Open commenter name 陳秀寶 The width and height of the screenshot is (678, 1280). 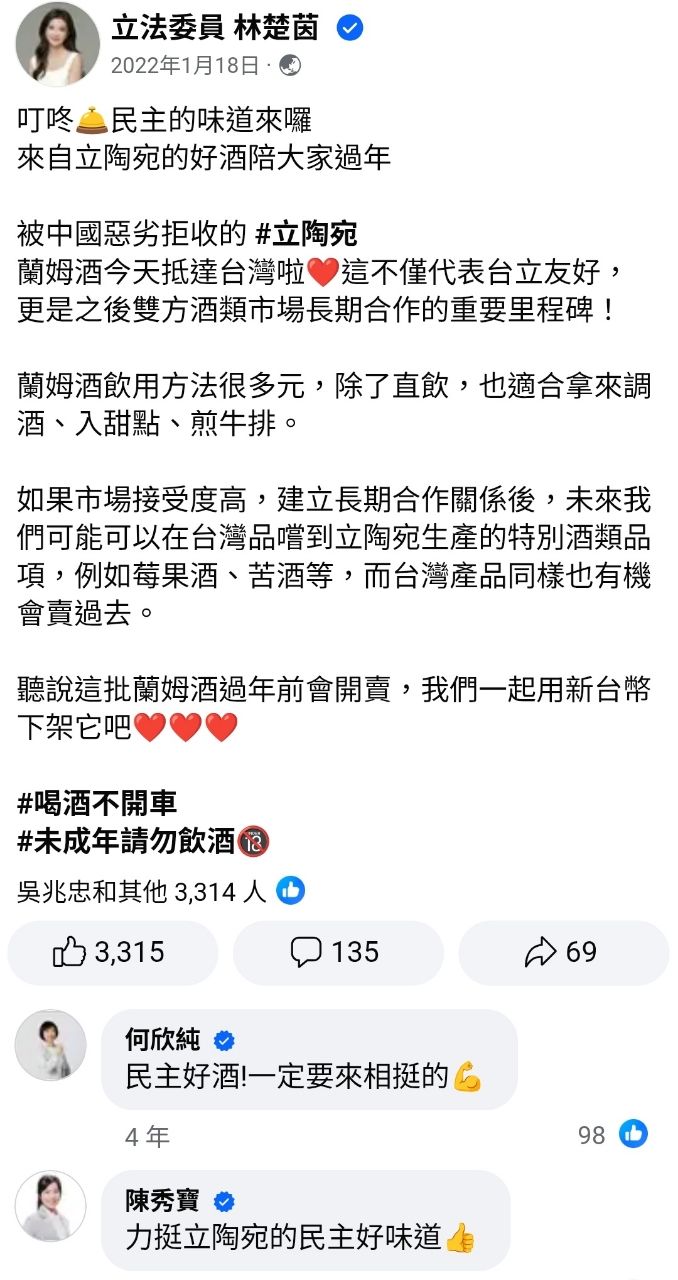(162, 1201)
